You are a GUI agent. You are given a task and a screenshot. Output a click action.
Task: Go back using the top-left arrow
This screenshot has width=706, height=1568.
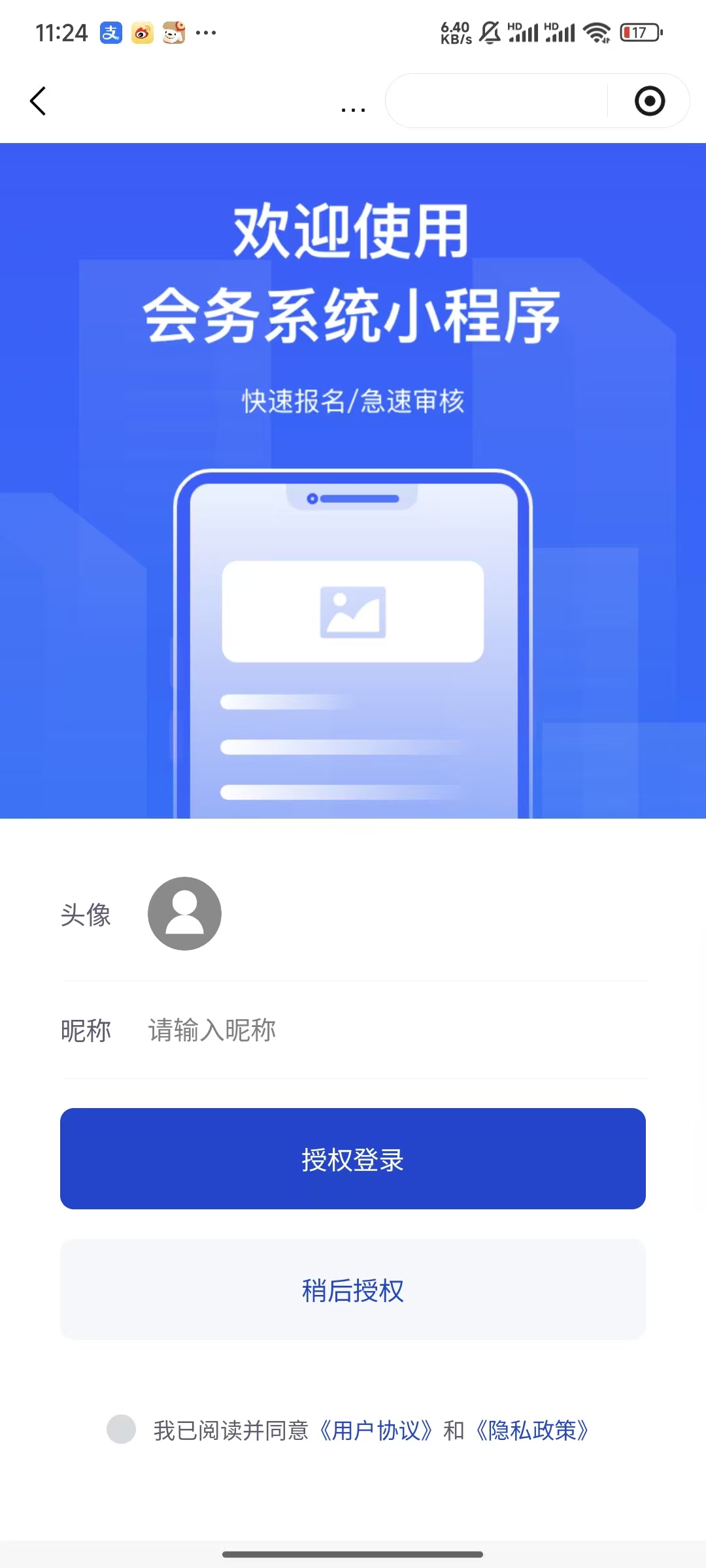(x=38, y=101)
